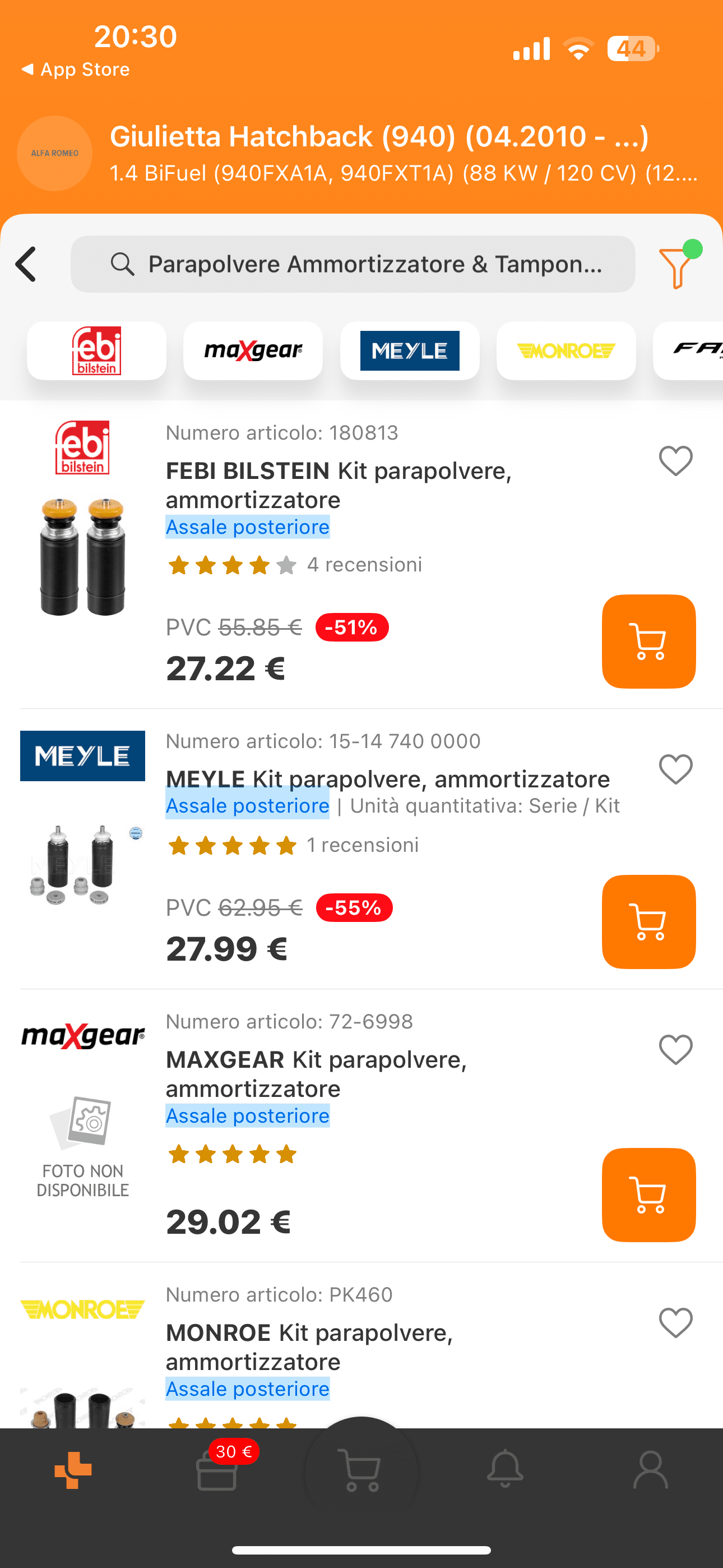Favorite the MEYLE Kit parapolvere
Viewport: 723px width, 1568px height.
tap(675, 769)
